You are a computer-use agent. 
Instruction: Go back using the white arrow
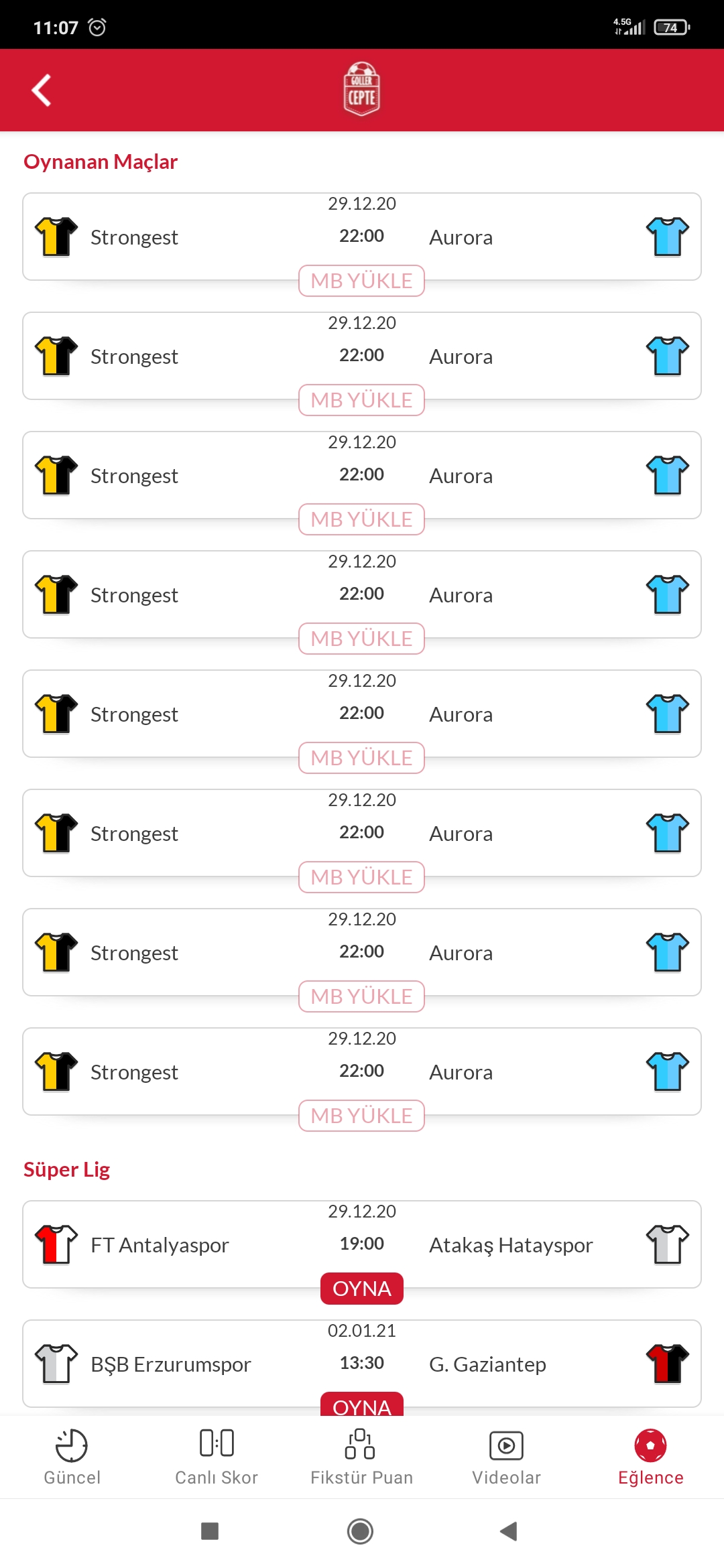pos(42,90)
